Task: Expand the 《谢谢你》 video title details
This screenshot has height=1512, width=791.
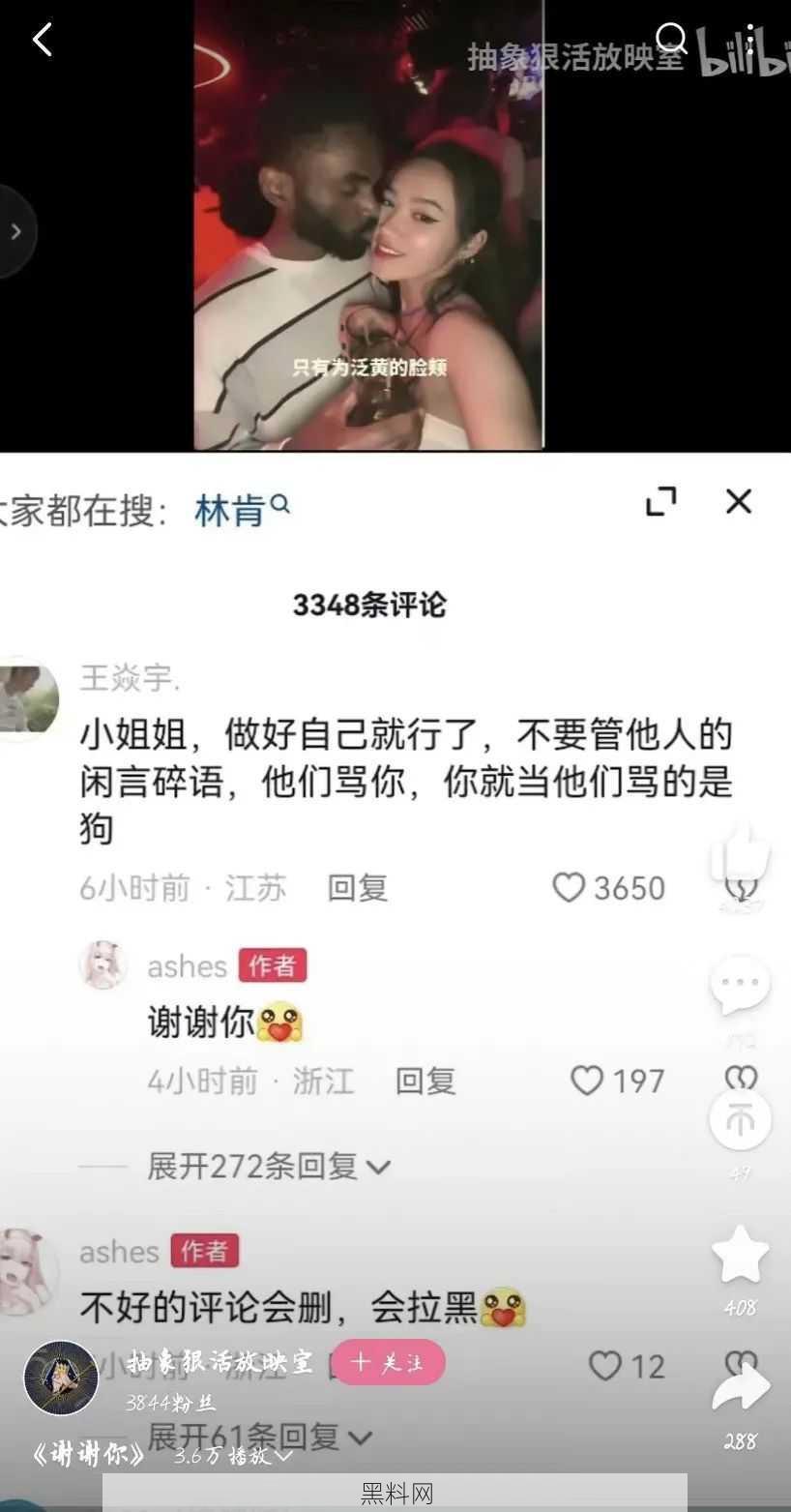Action: pyautogui.click(x=284, y=1456)
